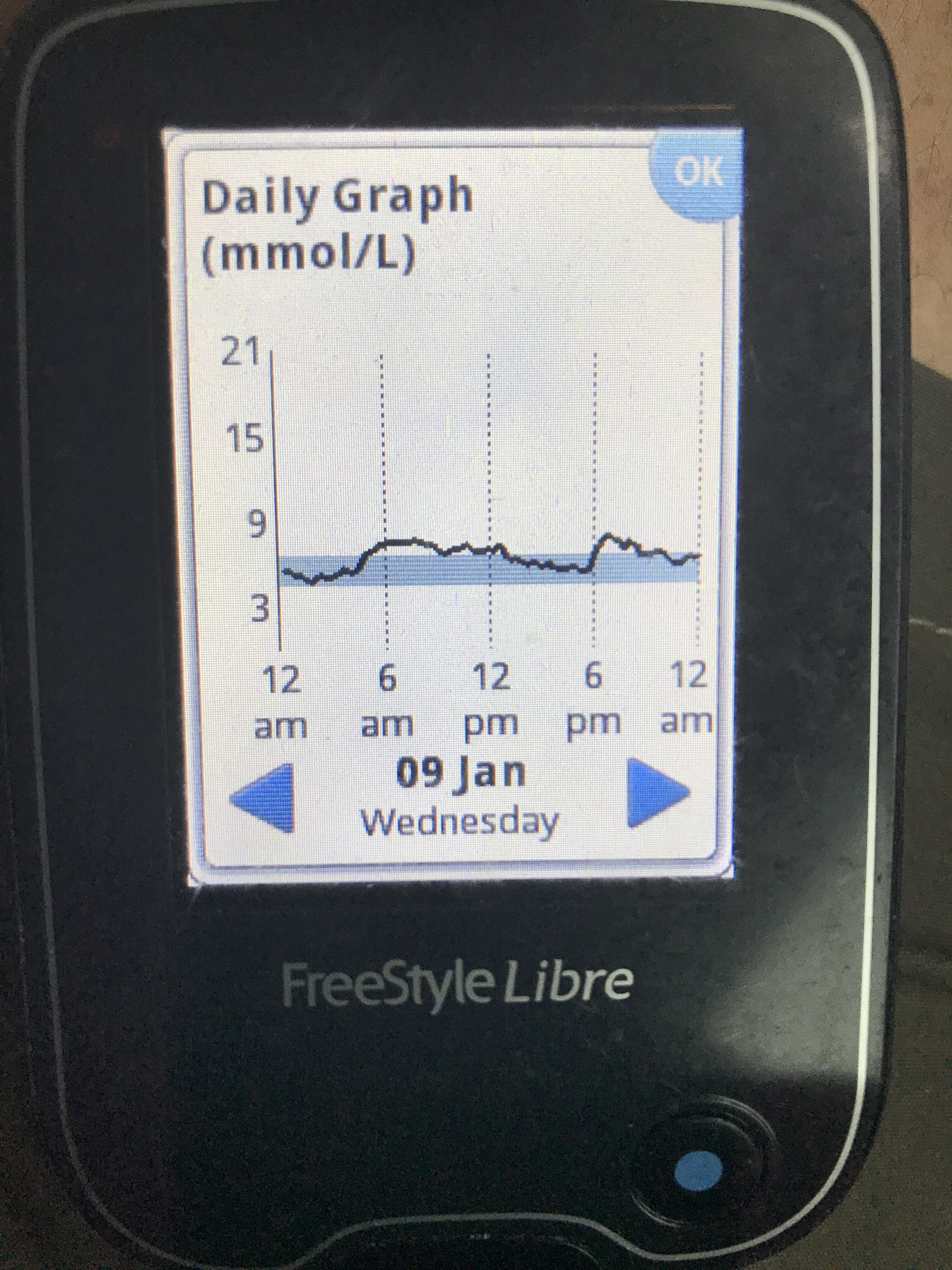The width and height of the screenshot is (952, 1270).
Task: Go to the previous day's graph
Action: click(264, 798)
